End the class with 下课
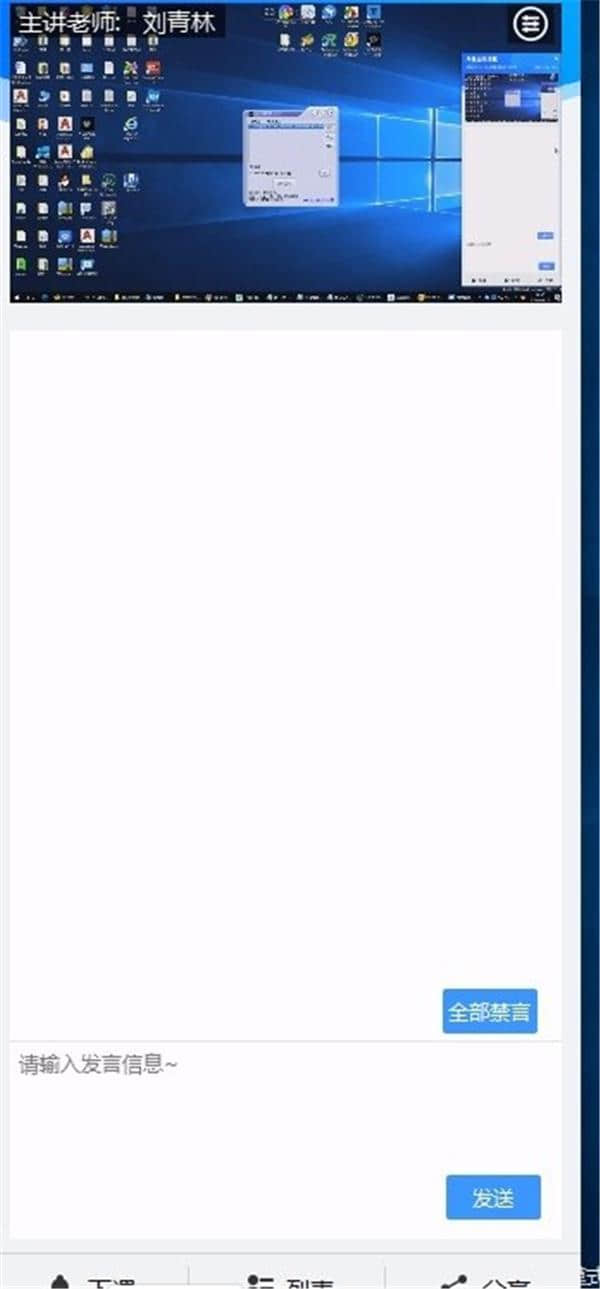600x1289 pixels. click(95, 1278)
